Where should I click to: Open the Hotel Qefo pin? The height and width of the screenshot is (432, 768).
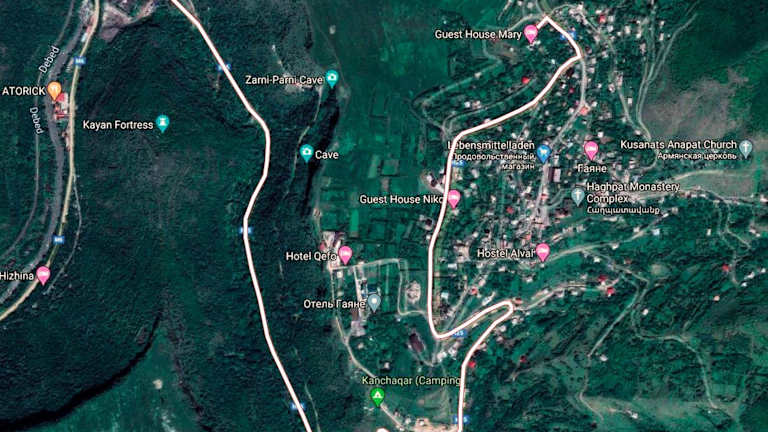345,254
